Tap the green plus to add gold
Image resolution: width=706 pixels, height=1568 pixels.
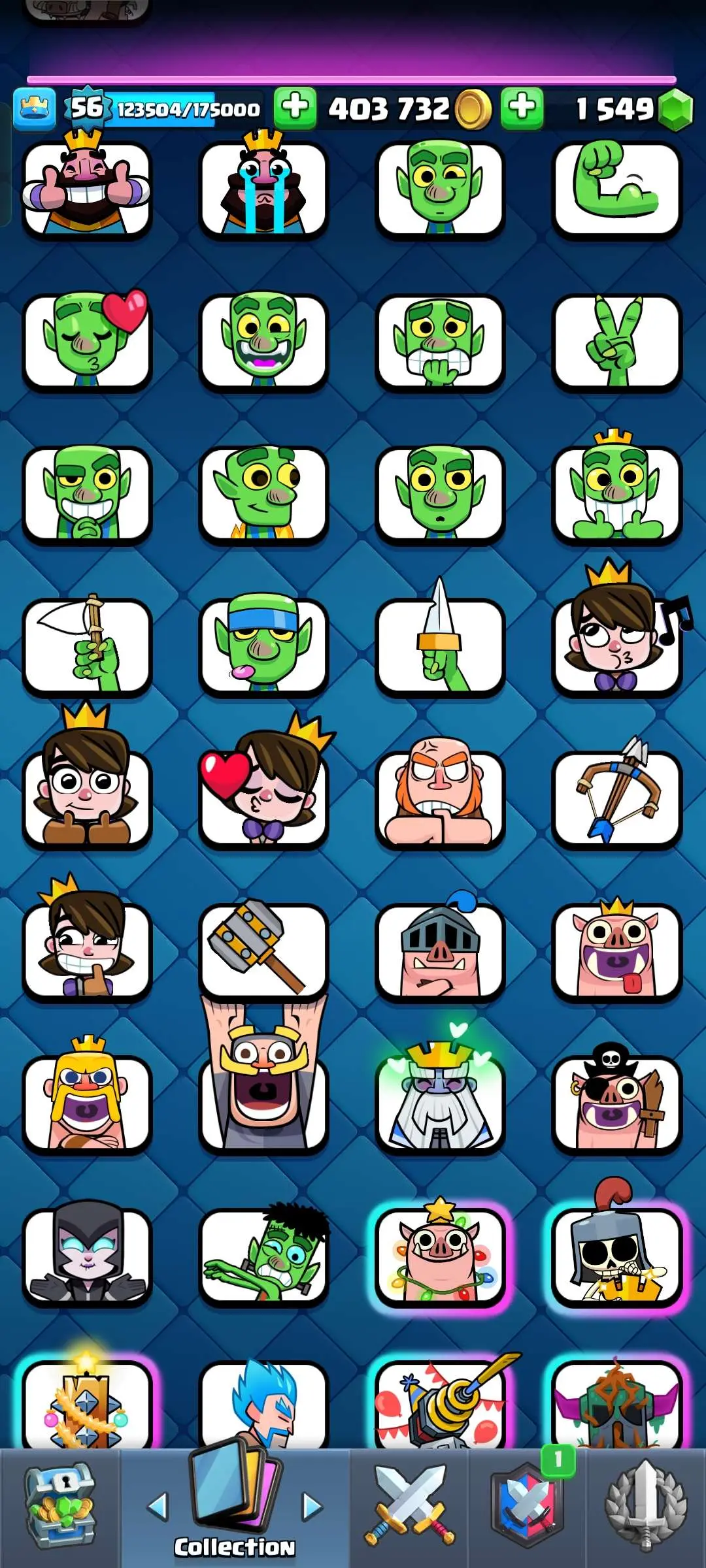(295, 107)
